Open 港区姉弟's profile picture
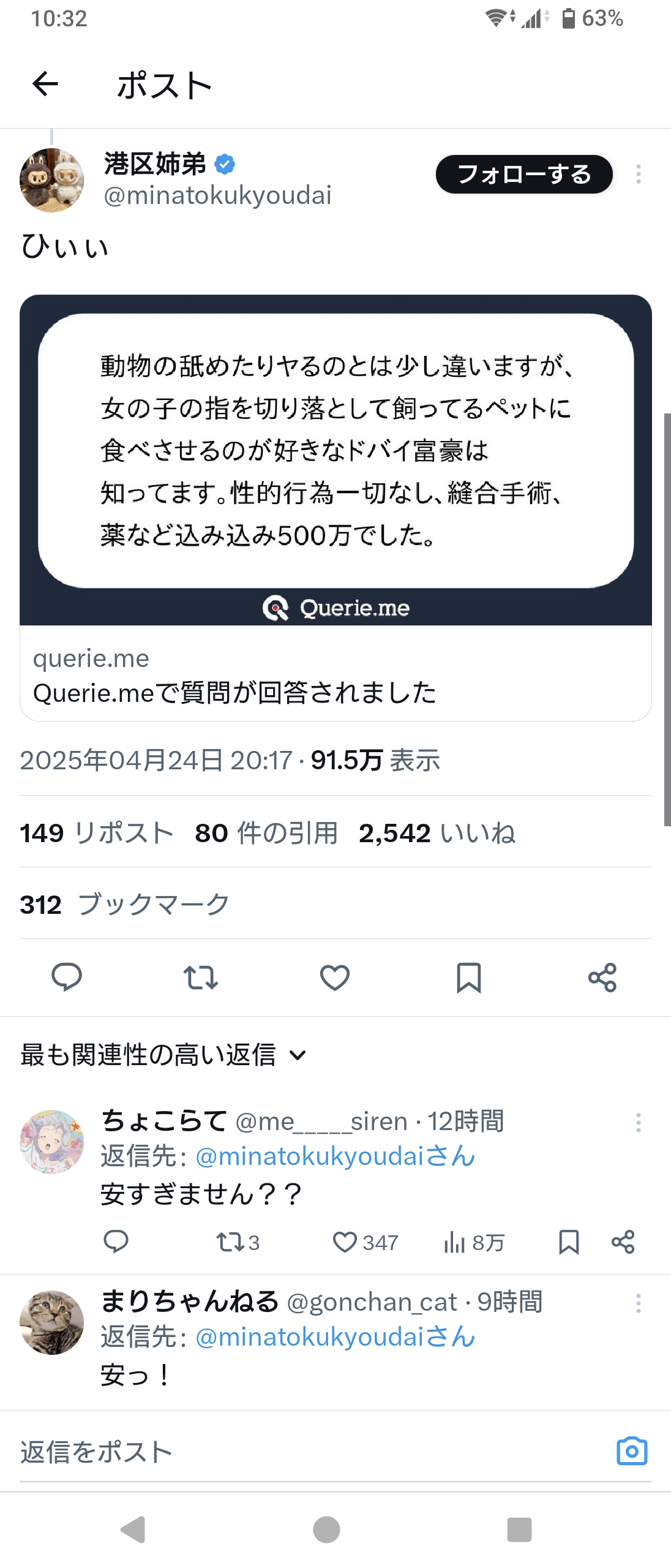The image size is (671, 1568). click(x=52, y=180)
